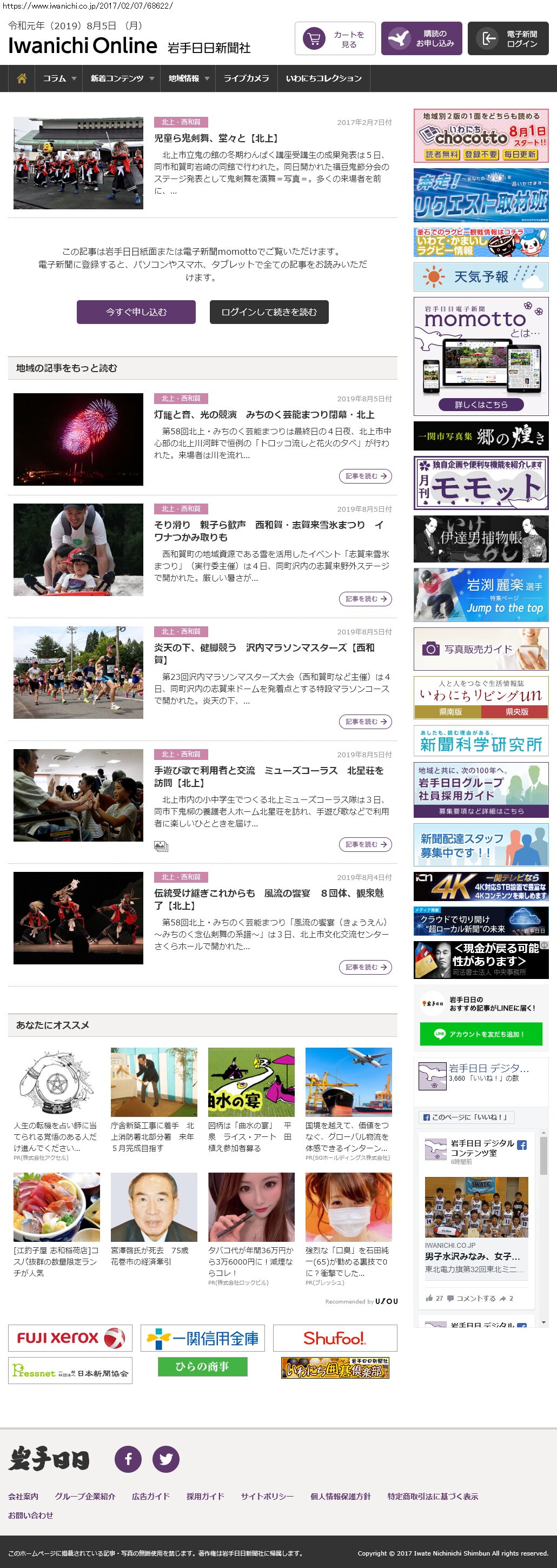The image size is (557, 1568).
Task: Tap 購読のお申し込み subscription button
Action: coord(421,39)
